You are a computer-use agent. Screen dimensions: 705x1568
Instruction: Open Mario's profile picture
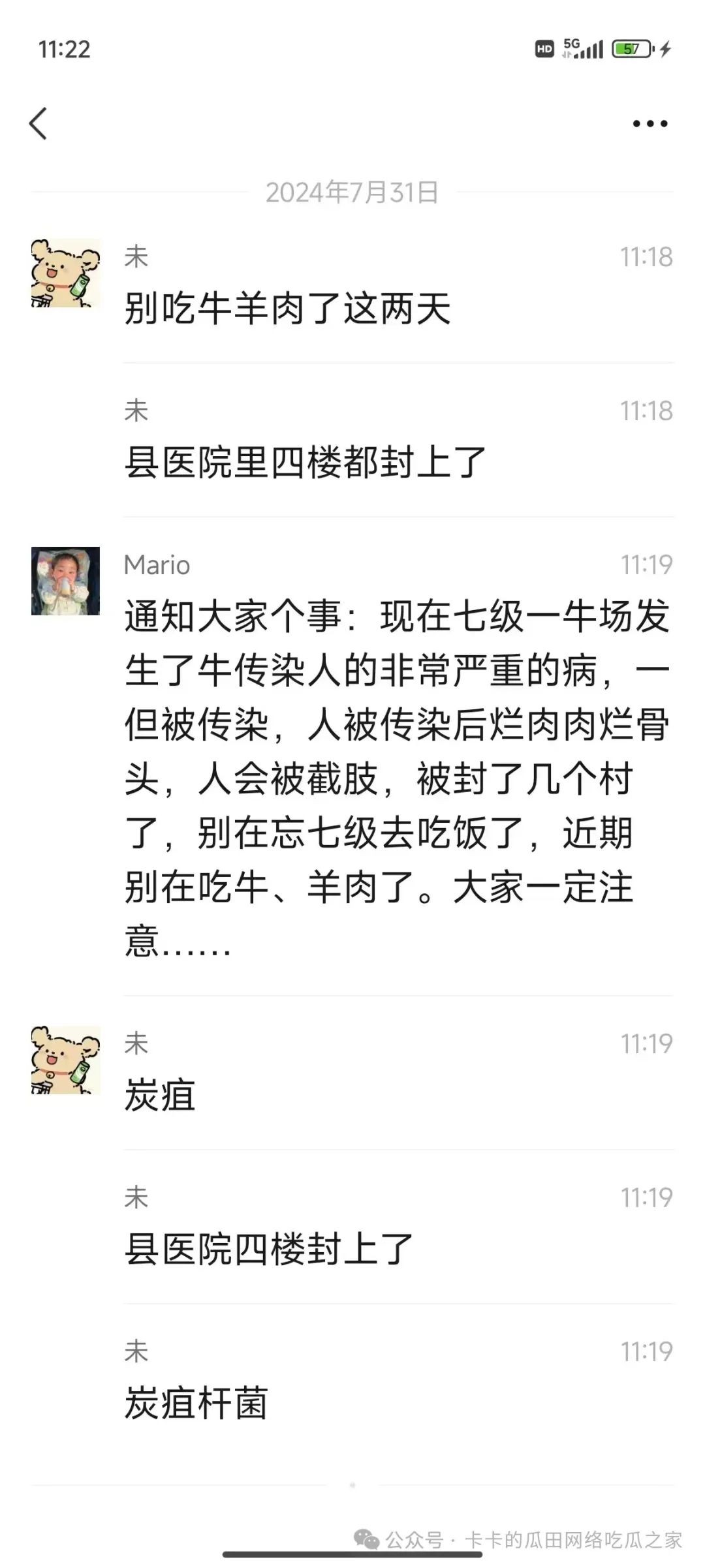coord(65,581)
